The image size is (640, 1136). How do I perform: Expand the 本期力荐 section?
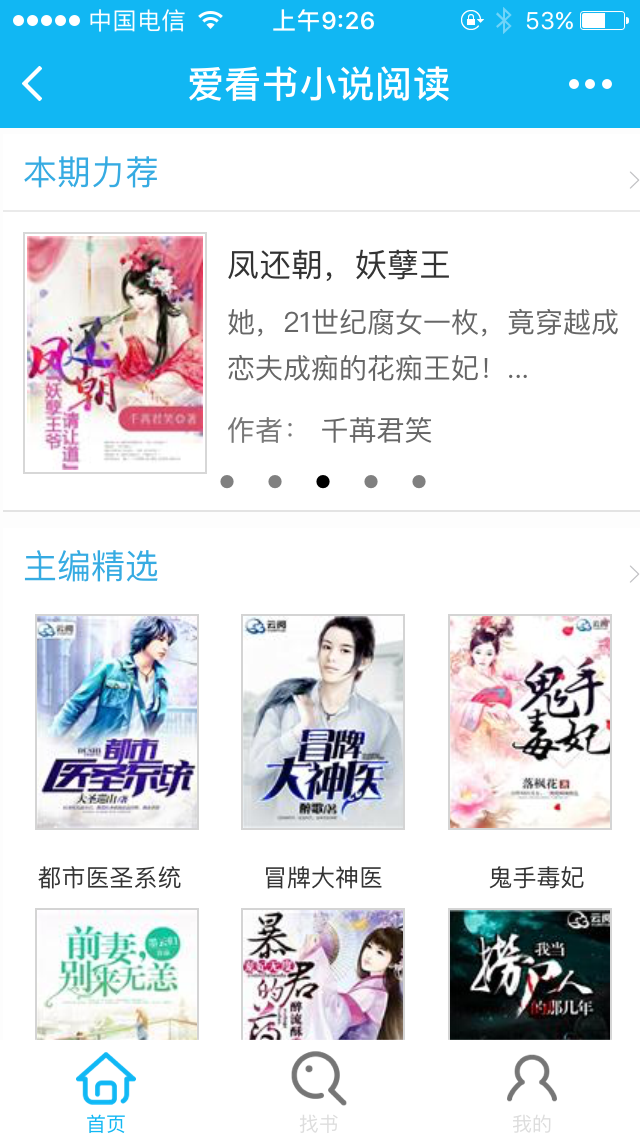(632, 180)
